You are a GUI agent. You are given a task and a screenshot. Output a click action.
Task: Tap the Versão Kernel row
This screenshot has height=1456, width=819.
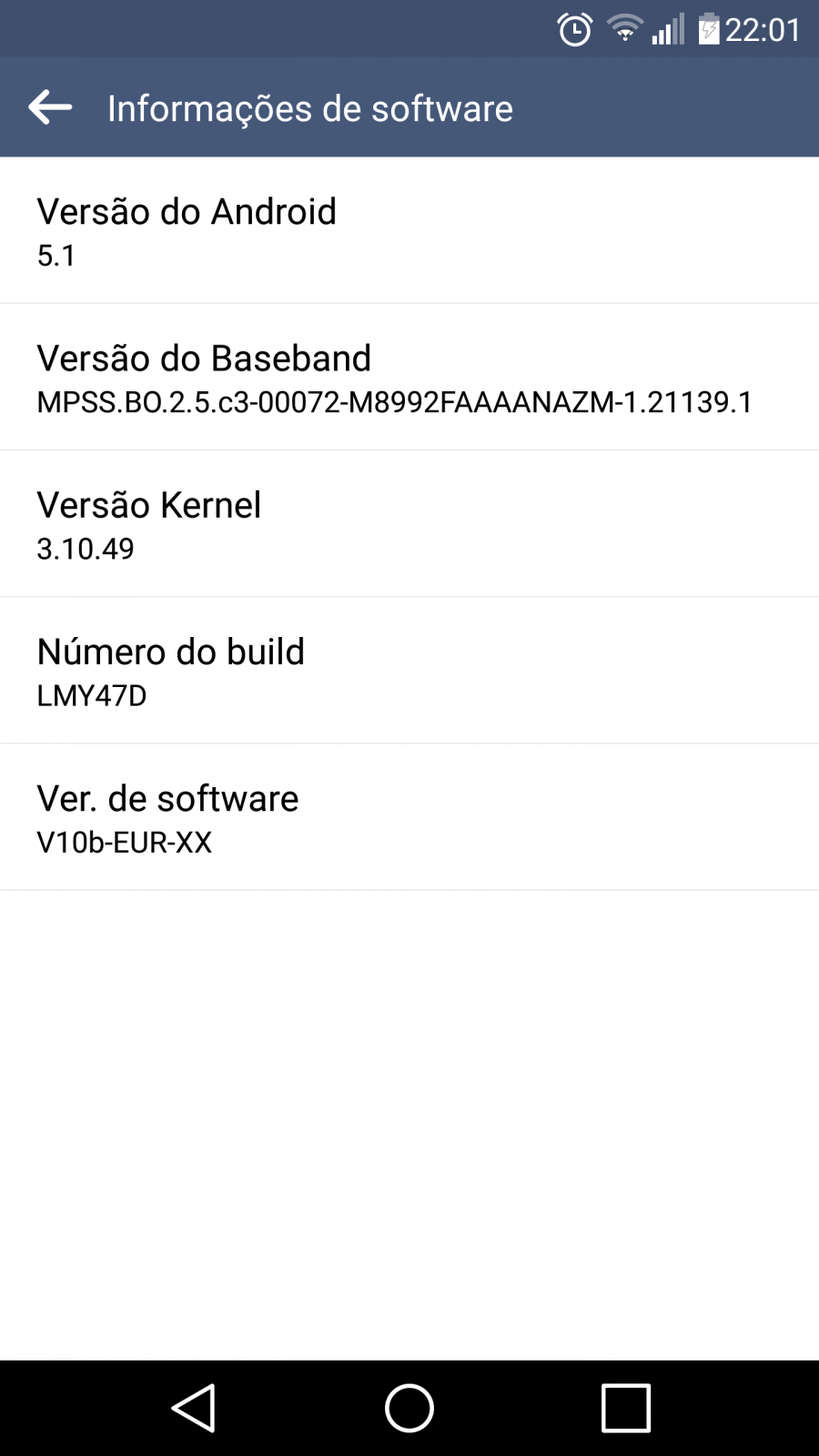pos(409,523)
